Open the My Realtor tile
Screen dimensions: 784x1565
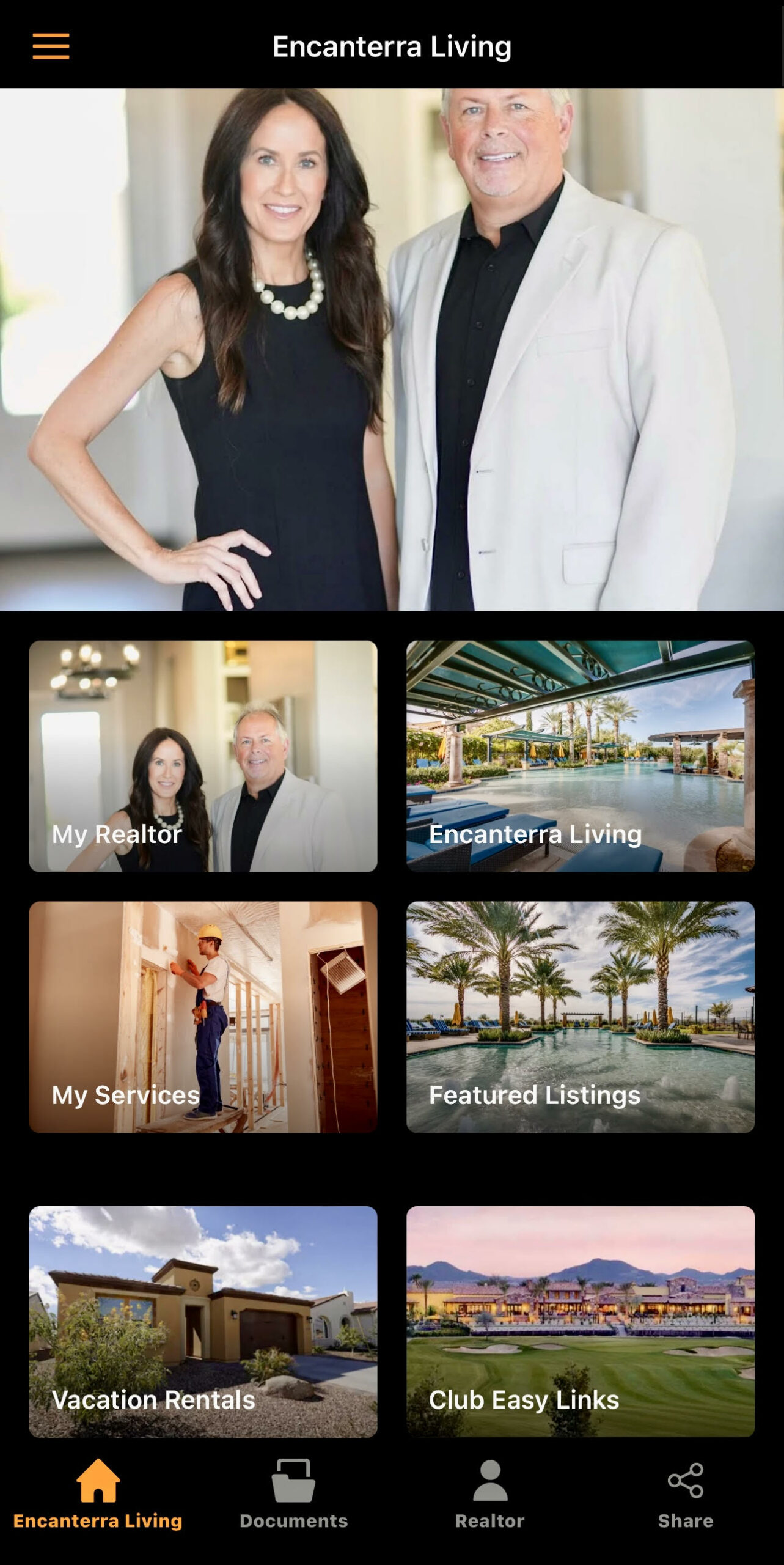[203, 756]
